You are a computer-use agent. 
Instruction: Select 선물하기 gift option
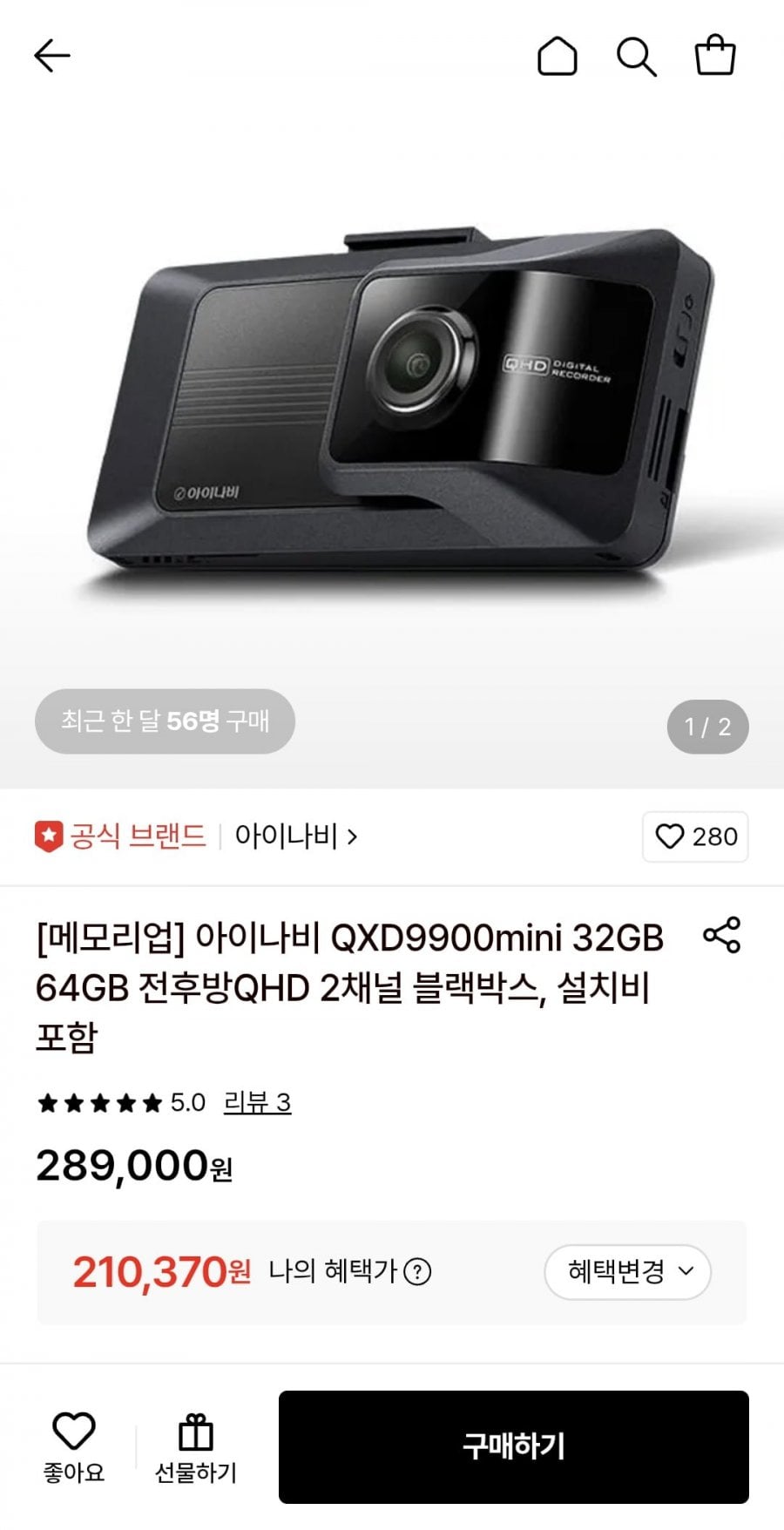click(196, 1448)
